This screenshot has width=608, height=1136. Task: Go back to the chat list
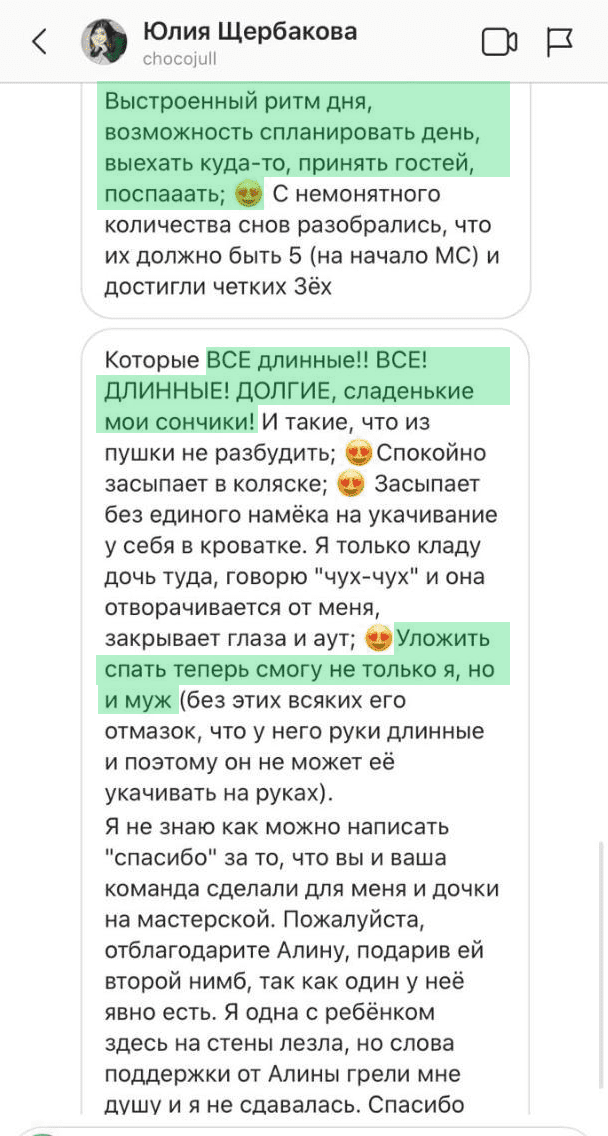pos(39,41)
